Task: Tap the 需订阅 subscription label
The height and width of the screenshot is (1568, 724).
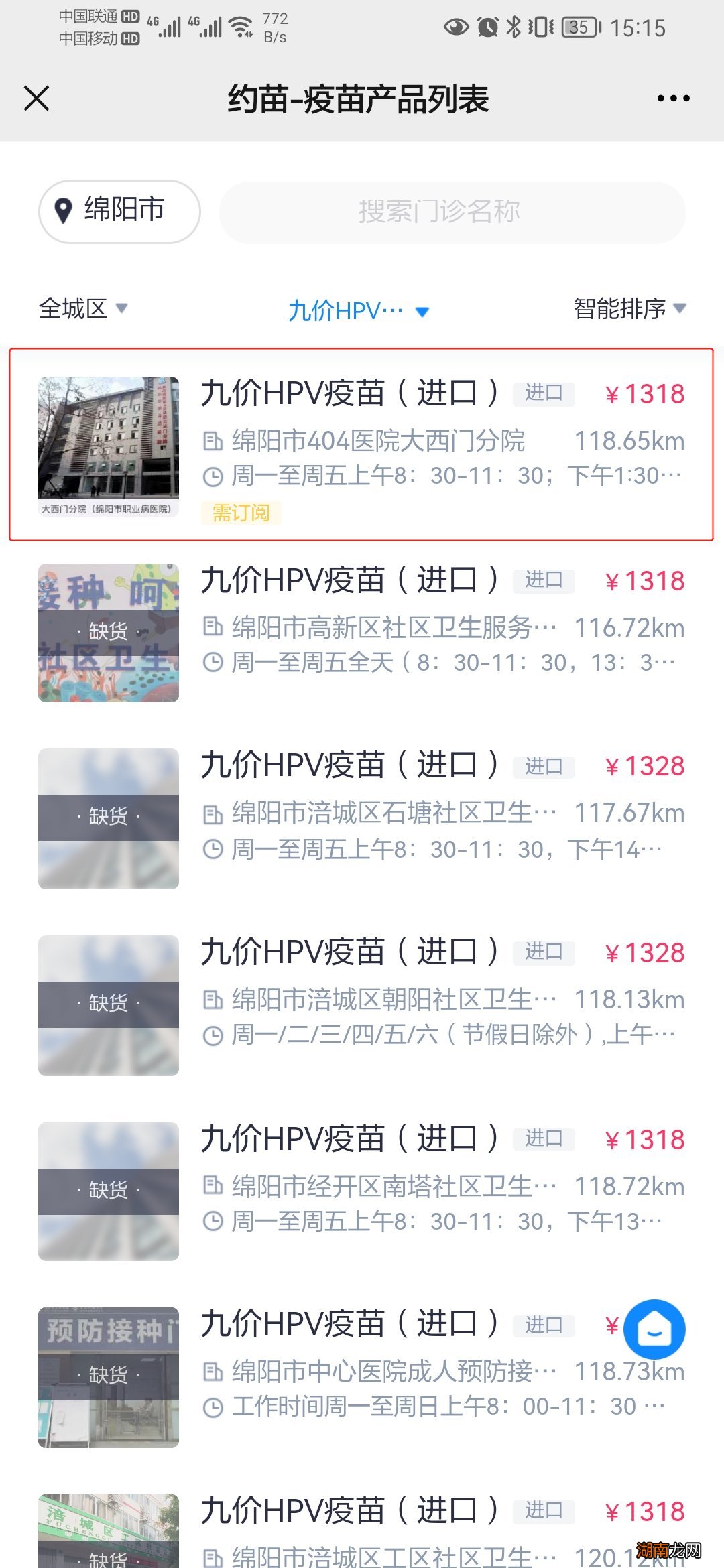Action: click(x=241, y=515)
